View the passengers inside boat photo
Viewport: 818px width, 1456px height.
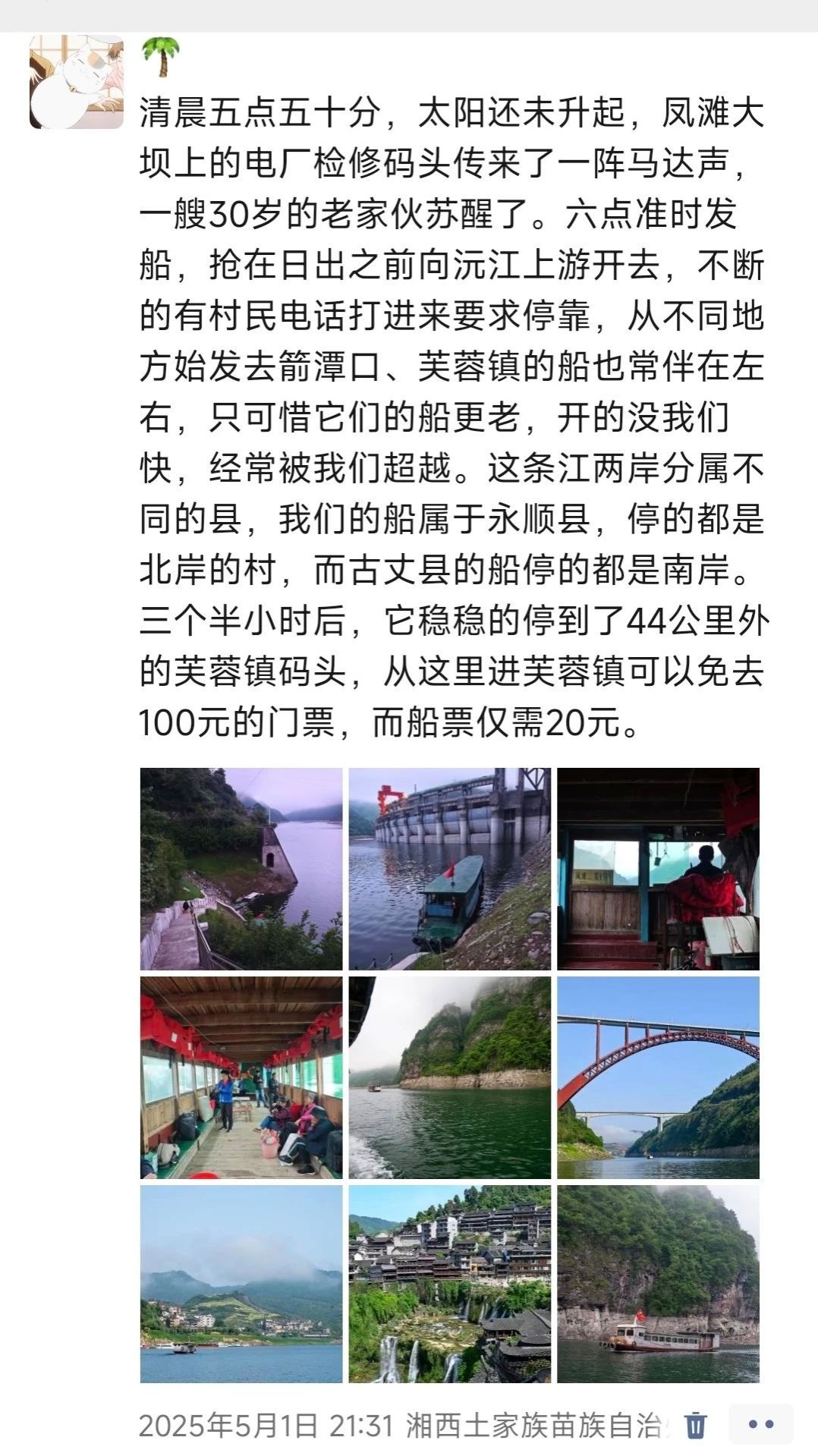tap(241, 1077)
